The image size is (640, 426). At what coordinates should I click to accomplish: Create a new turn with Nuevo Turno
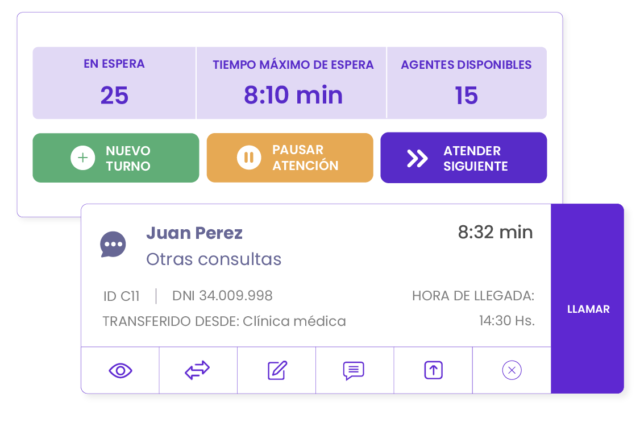pyautogui.click(x=116, y=158)
